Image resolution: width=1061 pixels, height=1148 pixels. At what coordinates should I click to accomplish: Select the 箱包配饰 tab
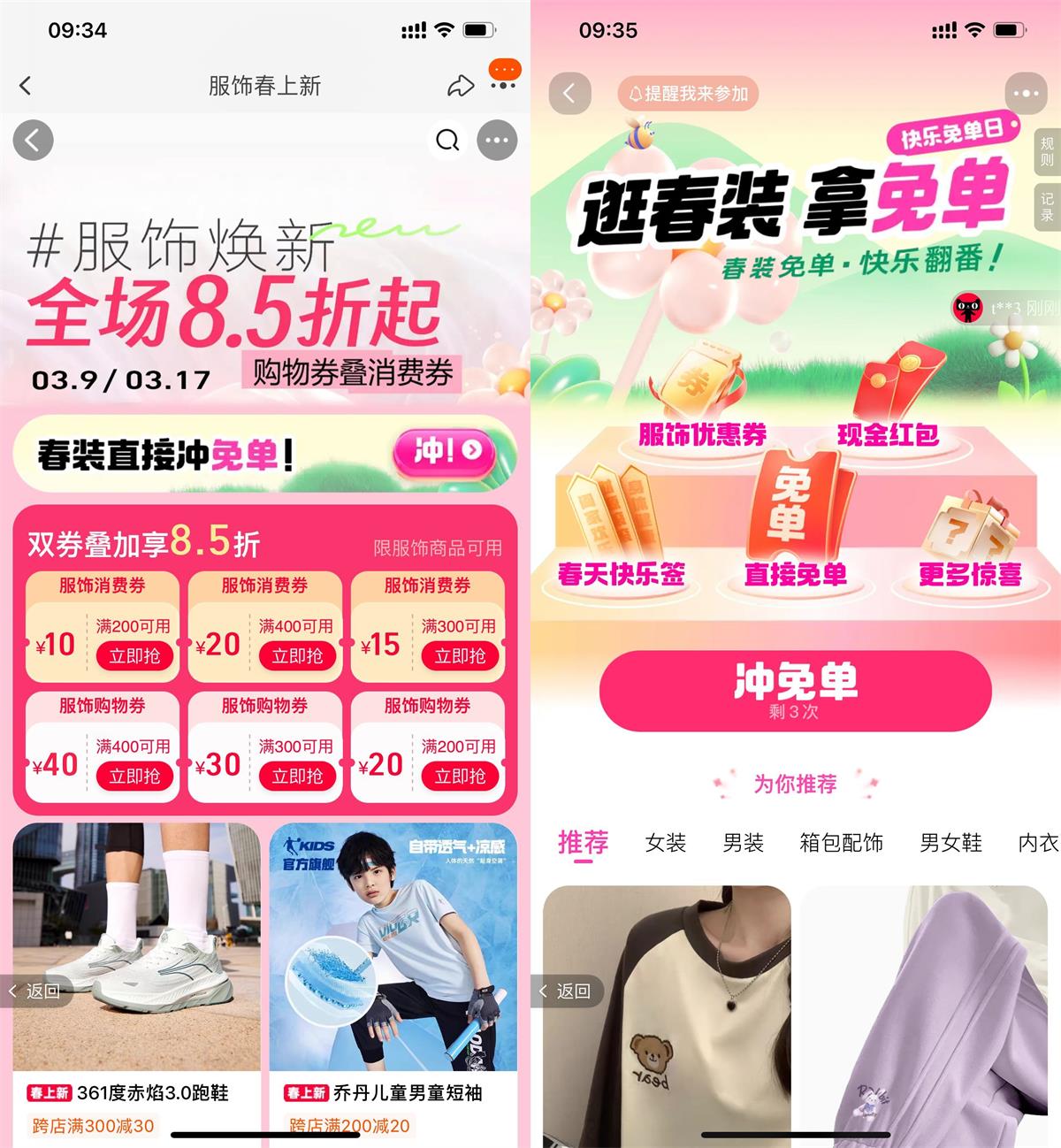(x=841, y=843)
